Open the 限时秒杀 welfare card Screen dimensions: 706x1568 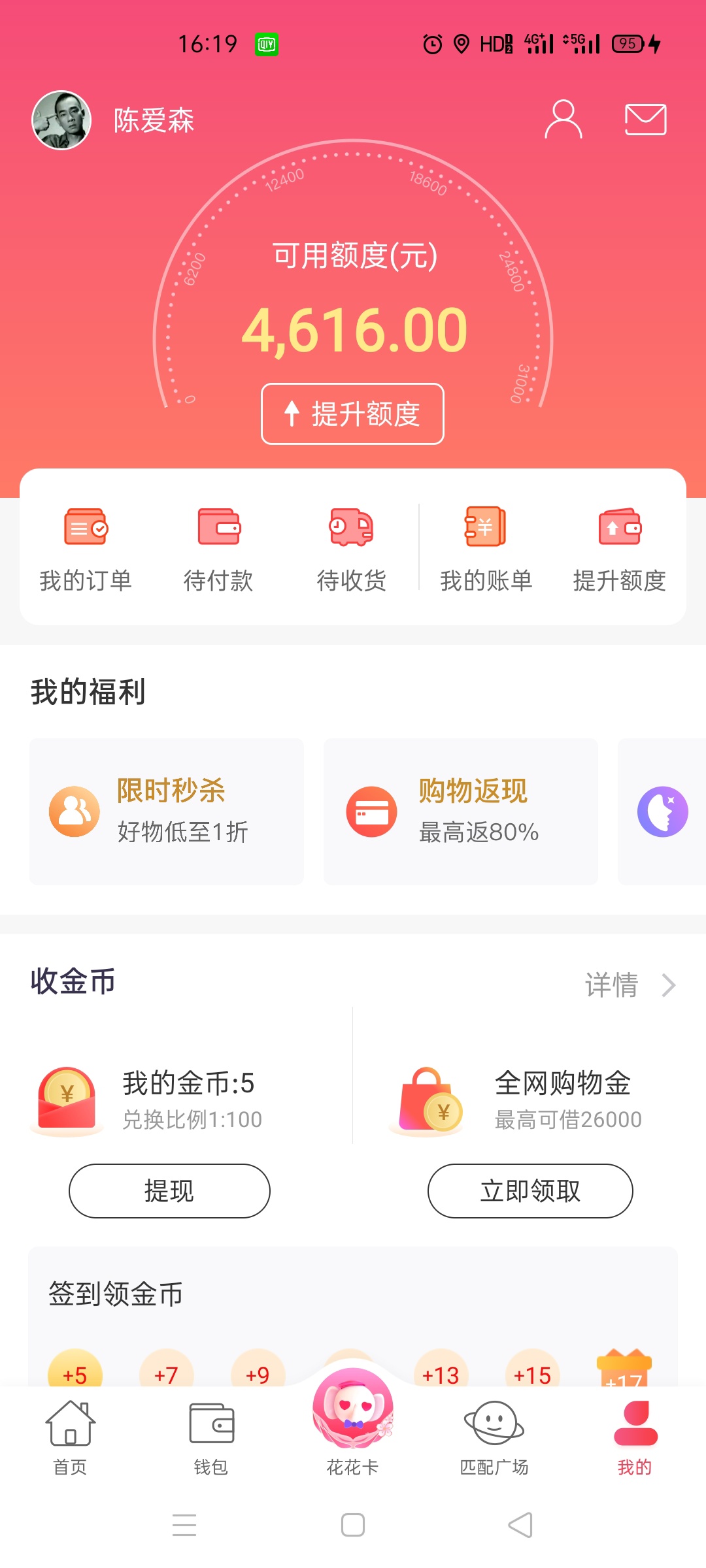pyautogui.click(x=167, y=811)
